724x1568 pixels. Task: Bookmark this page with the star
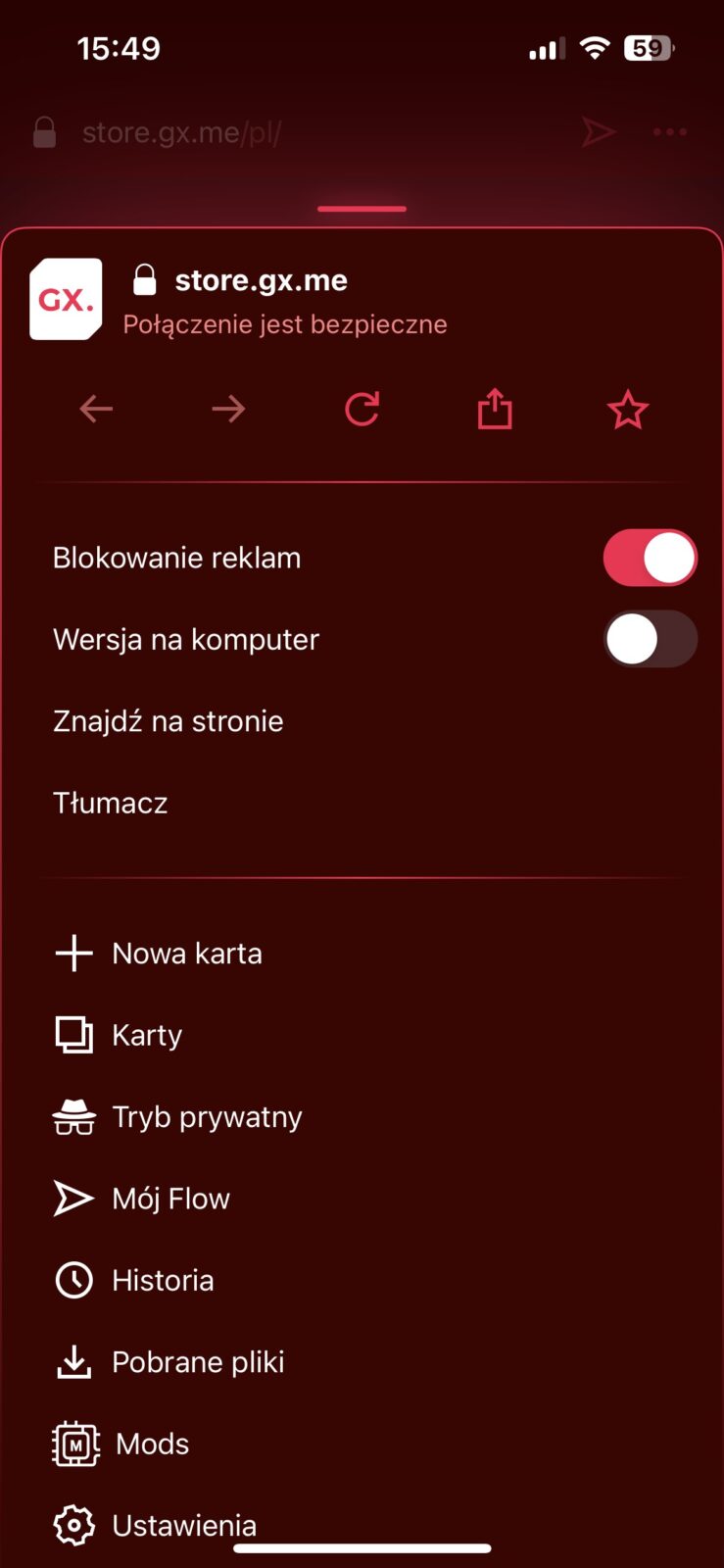(x=627, y=410)
